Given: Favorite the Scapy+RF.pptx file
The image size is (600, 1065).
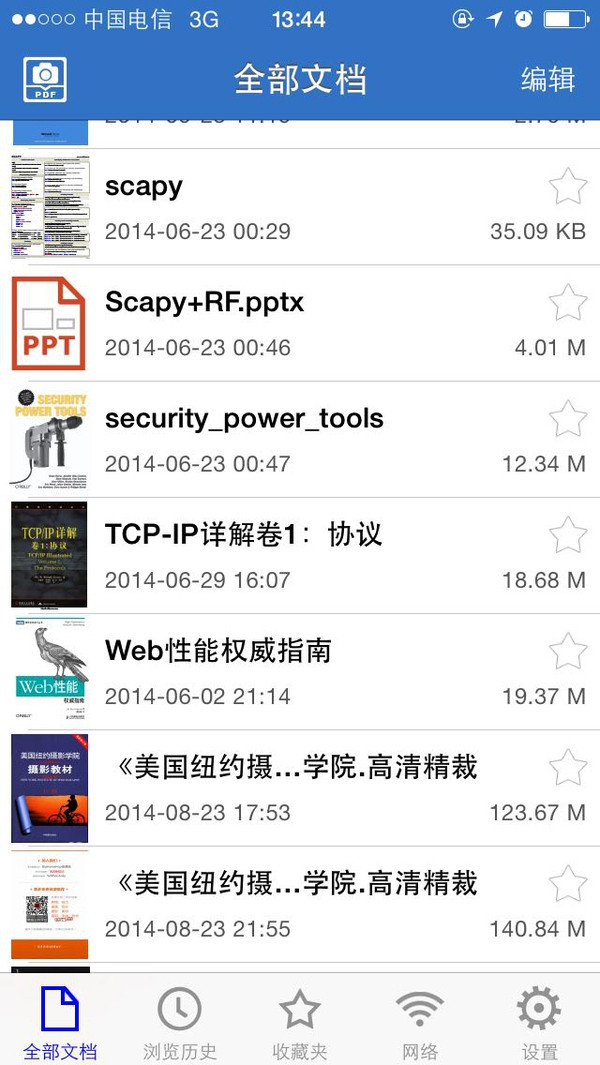Looking at the screenshot, I should point(568,302).
